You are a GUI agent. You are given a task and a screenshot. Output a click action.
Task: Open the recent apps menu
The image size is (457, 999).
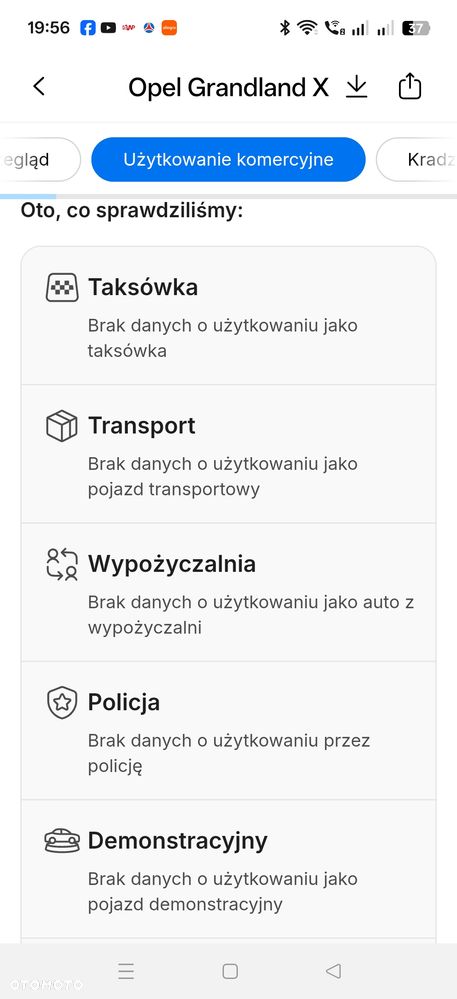click(126, 971)
